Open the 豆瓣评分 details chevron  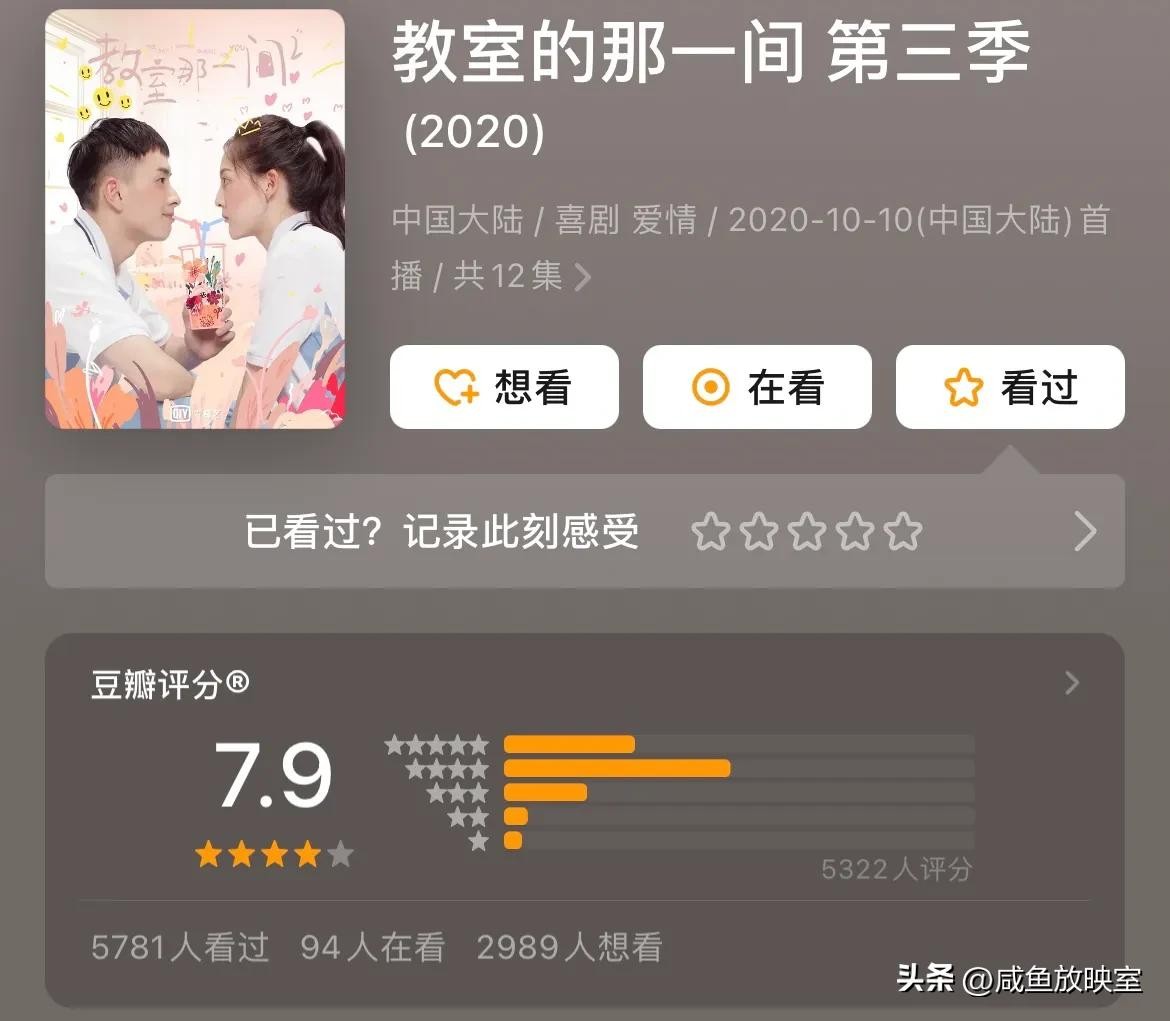(x=1072, y=683)
